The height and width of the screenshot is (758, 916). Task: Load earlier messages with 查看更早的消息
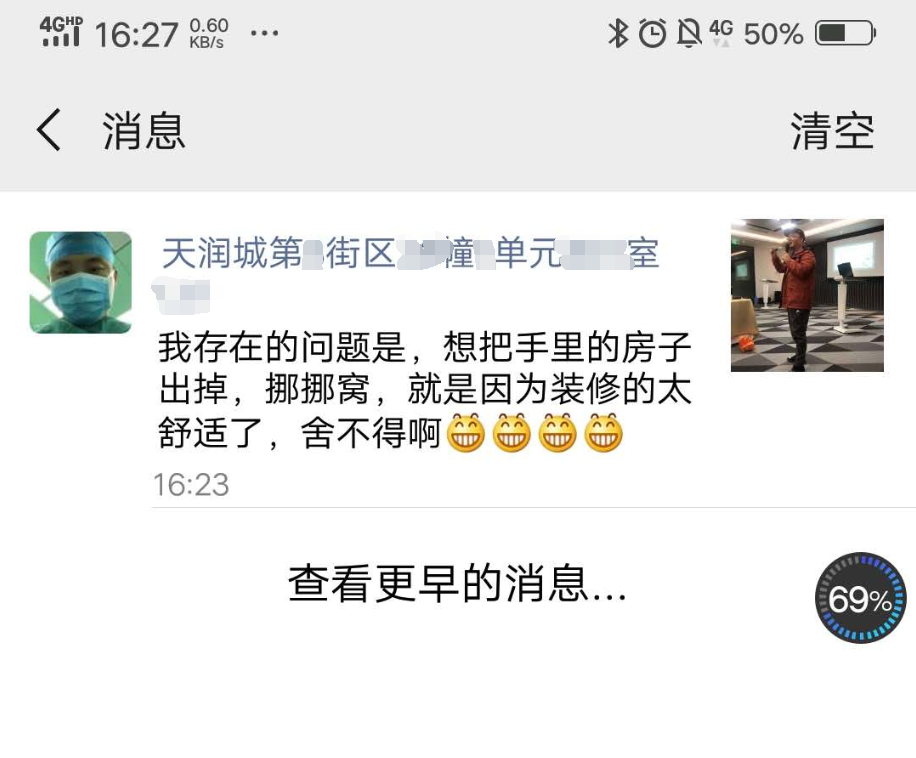coord(457,584)
